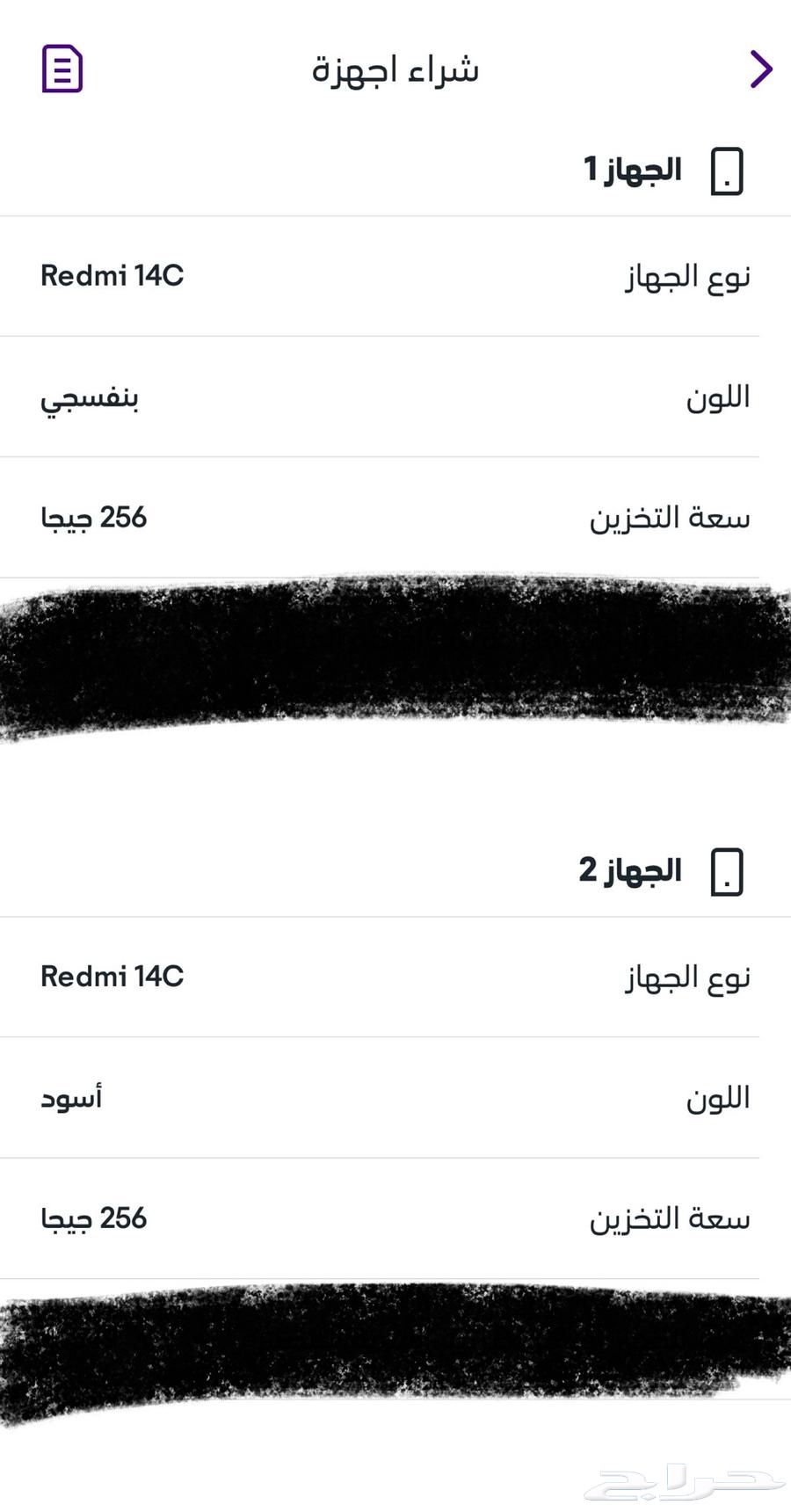Click the شراء اجهزة page title

395,70
